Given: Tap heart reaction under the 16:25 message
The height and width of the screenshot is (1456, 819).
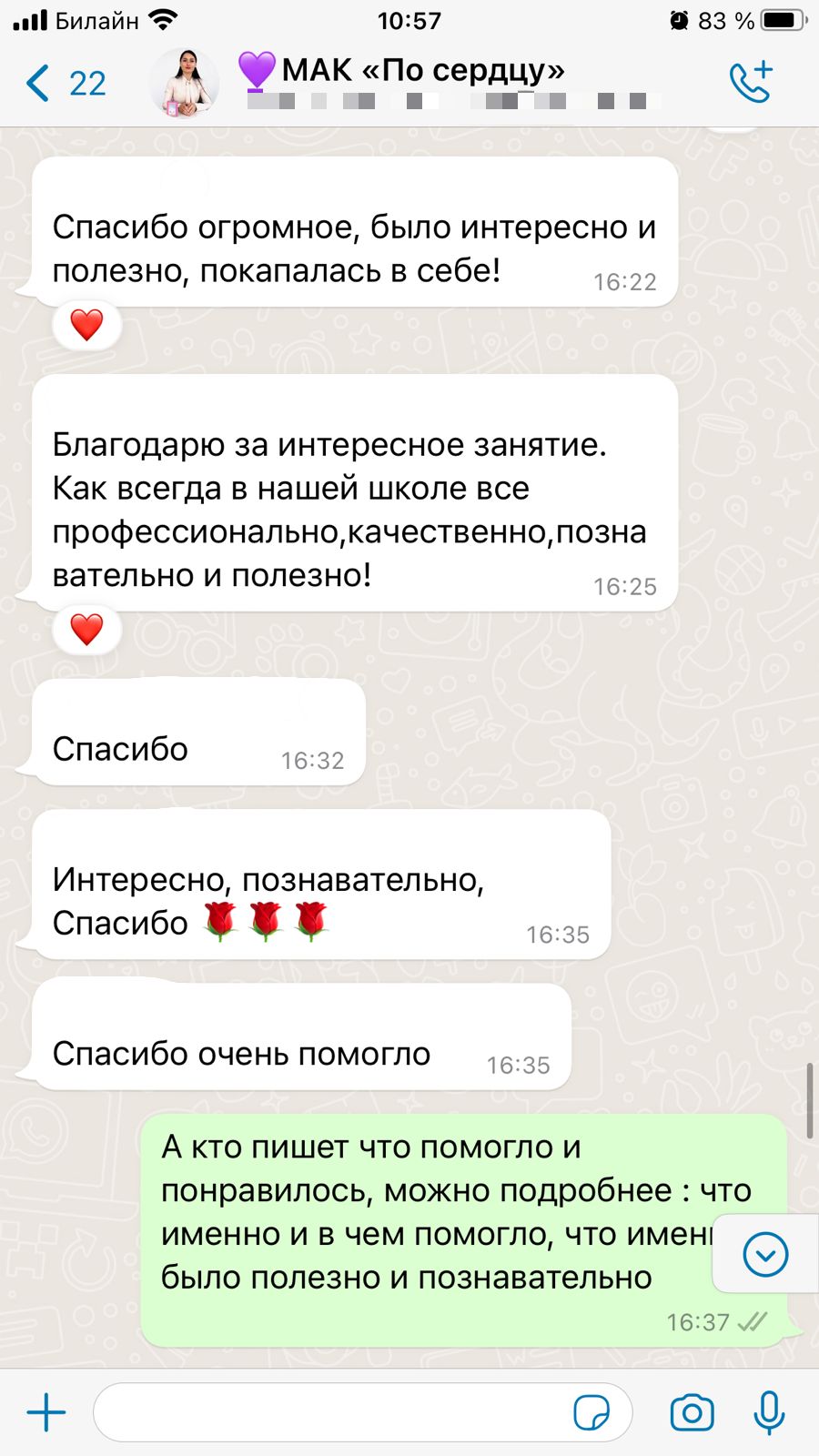Looking at the screenshot, I should (x=86, y=630).
